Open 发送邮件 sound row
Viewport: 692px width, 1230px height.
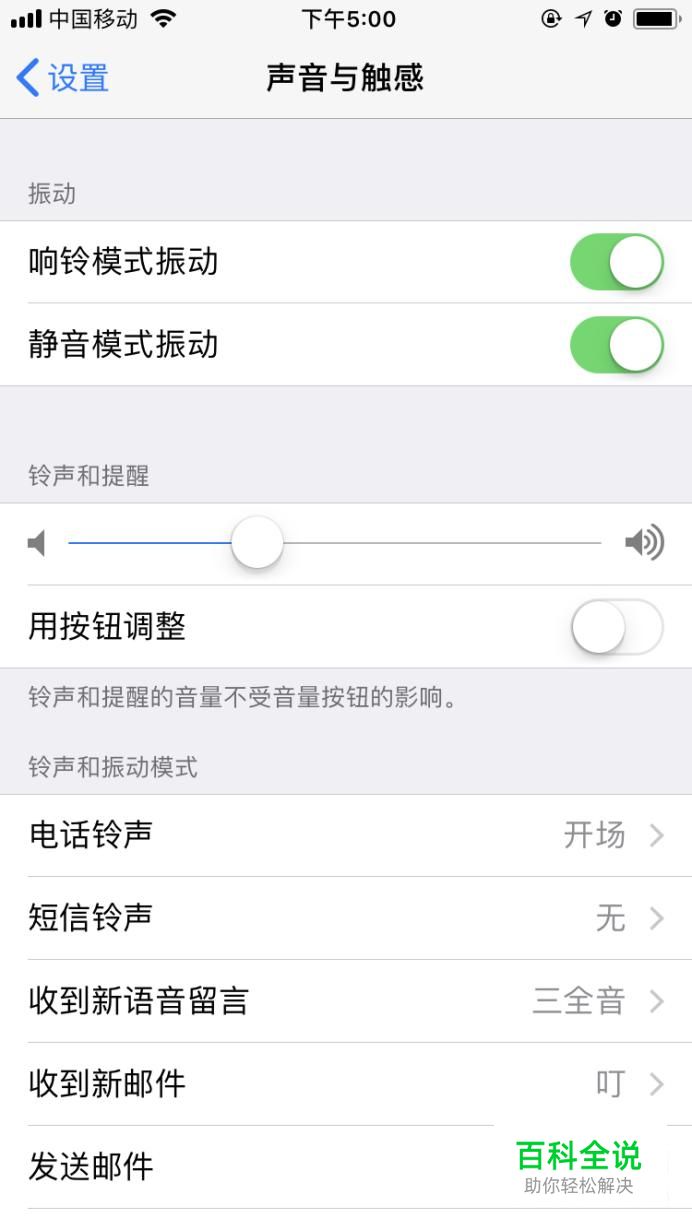346,1167
